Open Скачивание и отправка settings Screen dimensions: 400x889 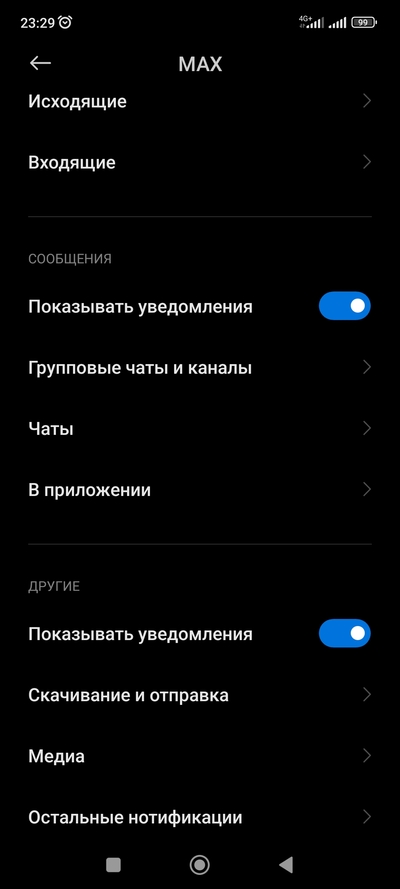coord(200,695)
